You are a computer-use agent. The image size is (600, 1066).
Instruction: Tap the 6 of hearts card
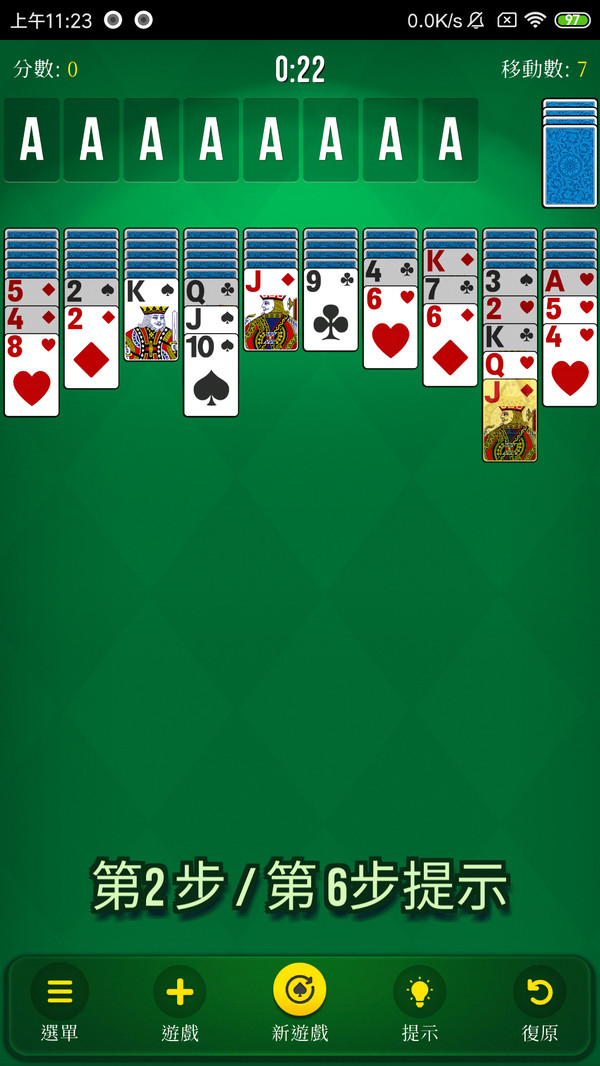(x=390, y=330)
